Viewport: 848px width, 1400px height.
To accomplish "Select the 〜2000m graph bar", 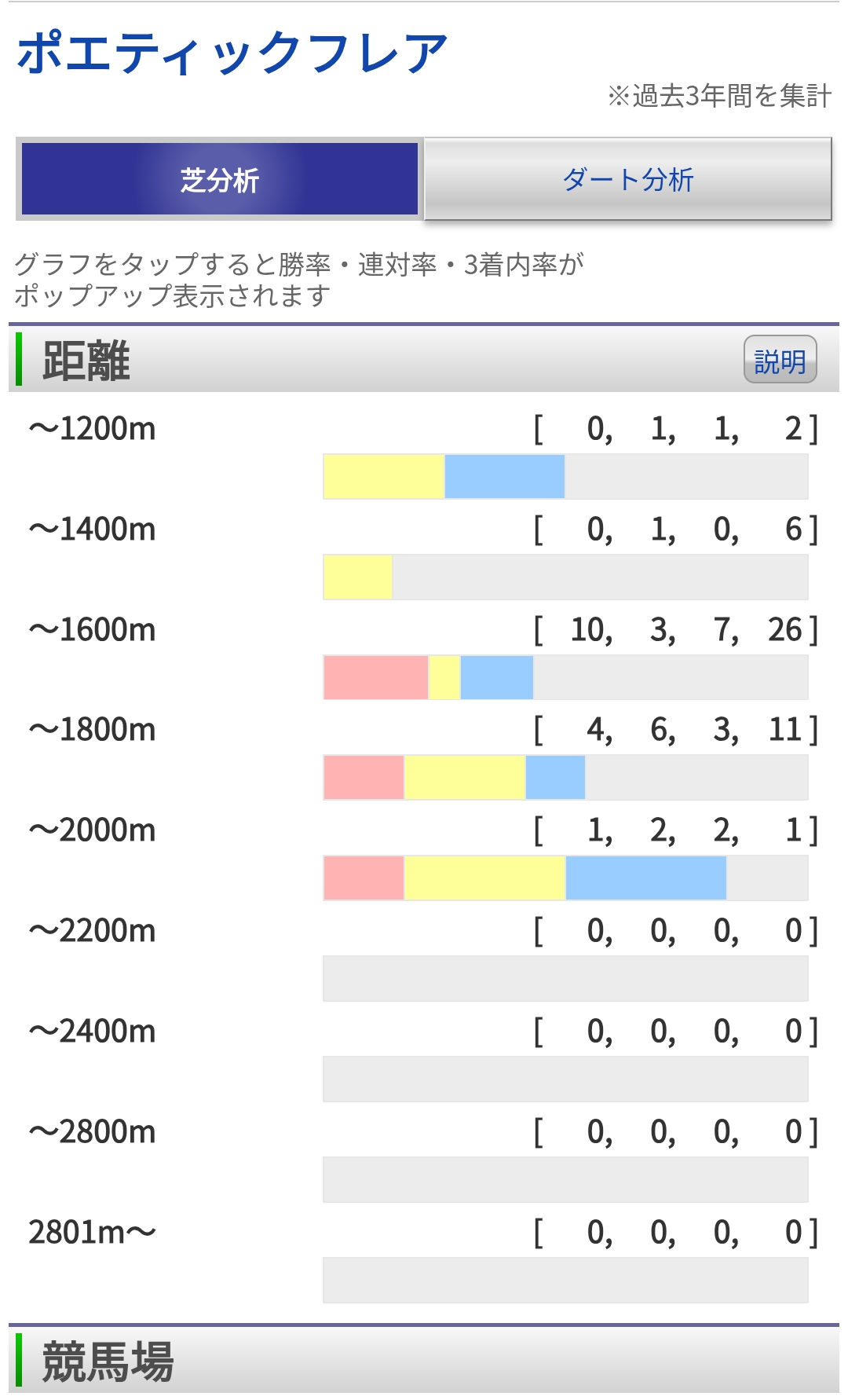I will click(565, 878).
